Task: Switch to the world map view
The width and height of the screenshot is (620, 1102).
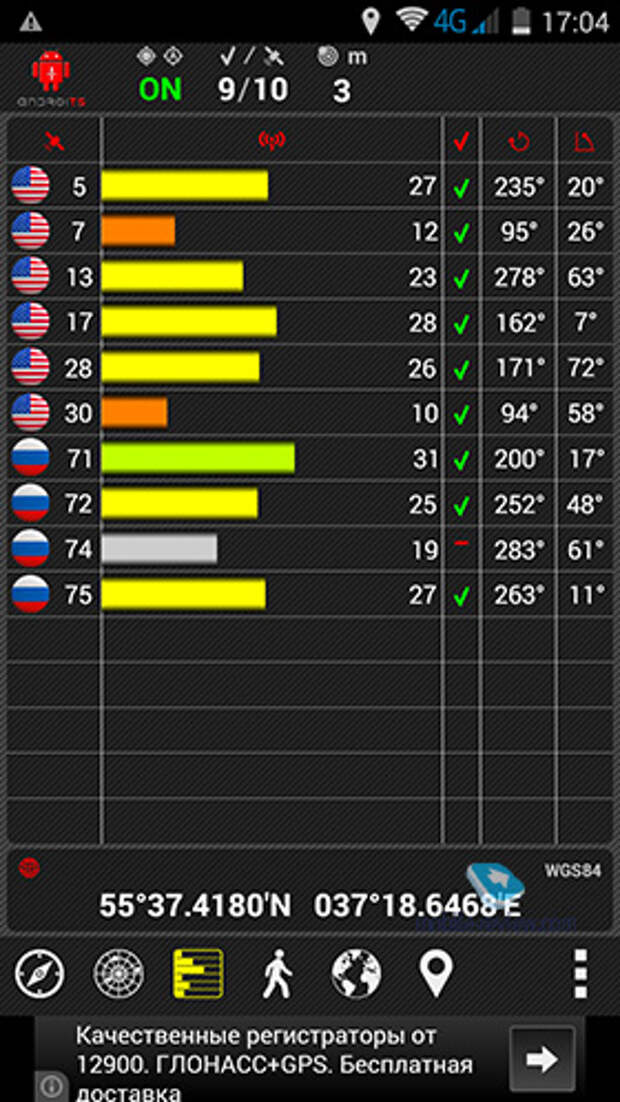Action: point(355,973)
